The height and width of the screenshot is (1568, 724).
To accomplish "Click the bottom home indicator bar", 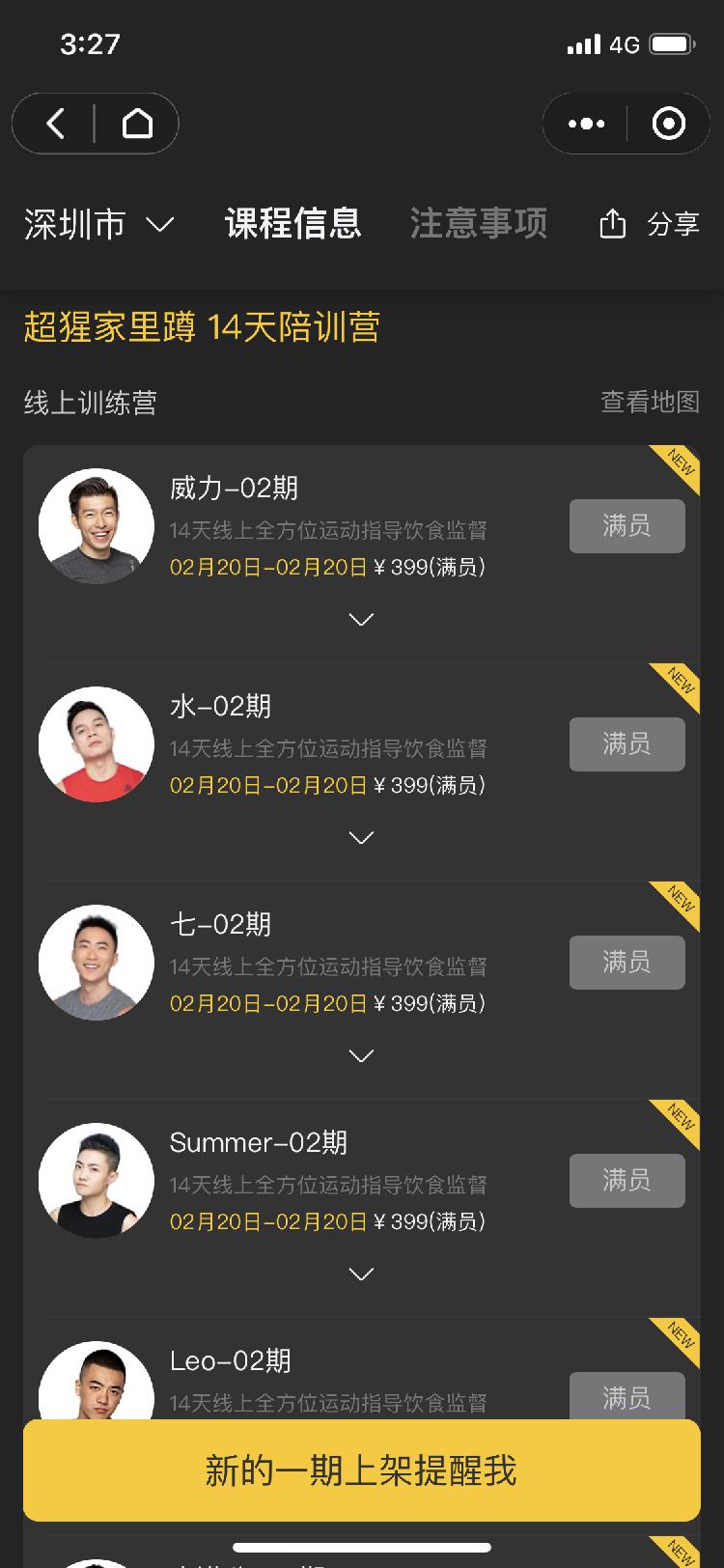I will tap(361, 1547).
